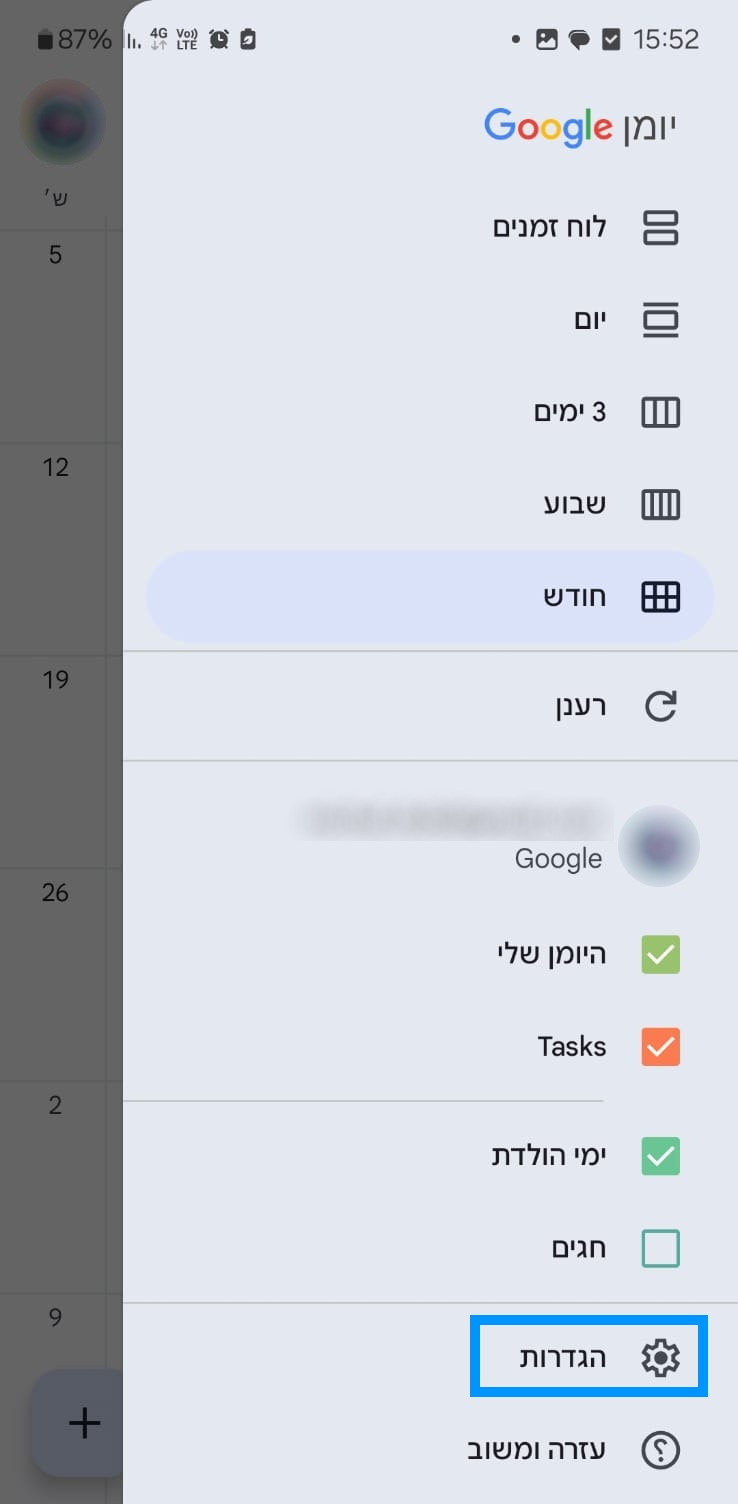
Task: Uncheck the ימי הולדת birthdays calendar
Action: 660,1156
